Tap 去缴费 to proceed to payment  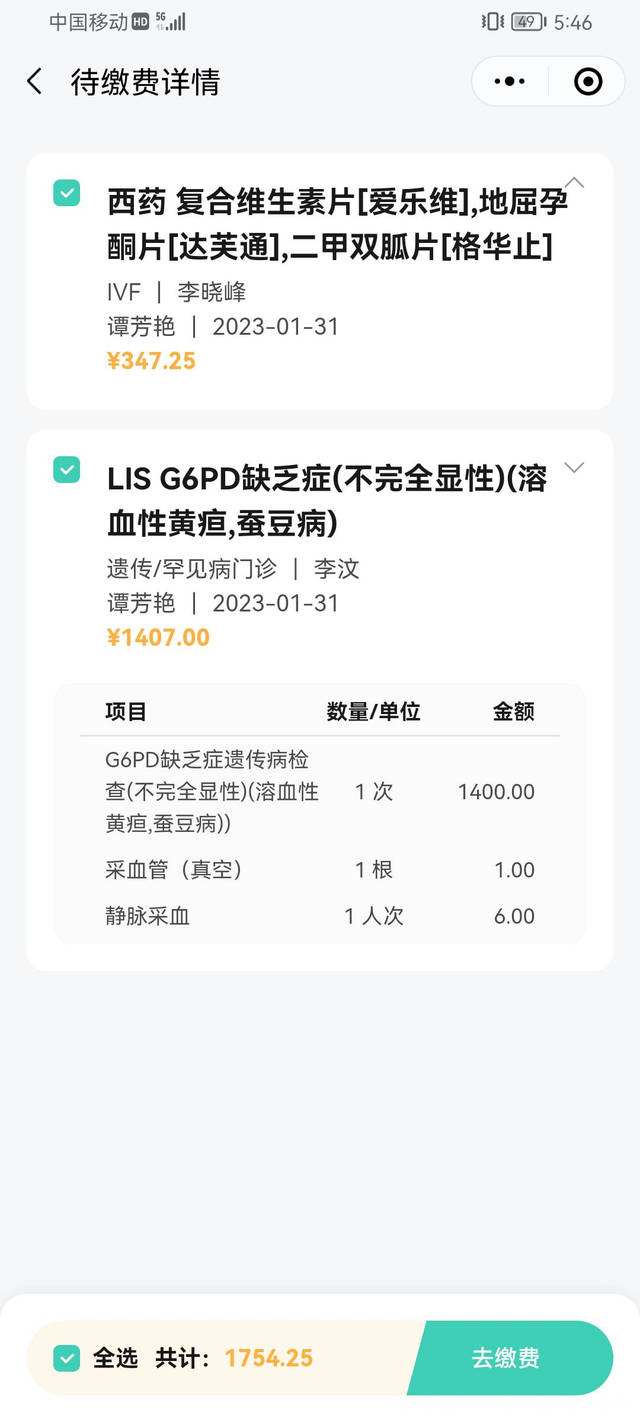tap(507, 1357)
